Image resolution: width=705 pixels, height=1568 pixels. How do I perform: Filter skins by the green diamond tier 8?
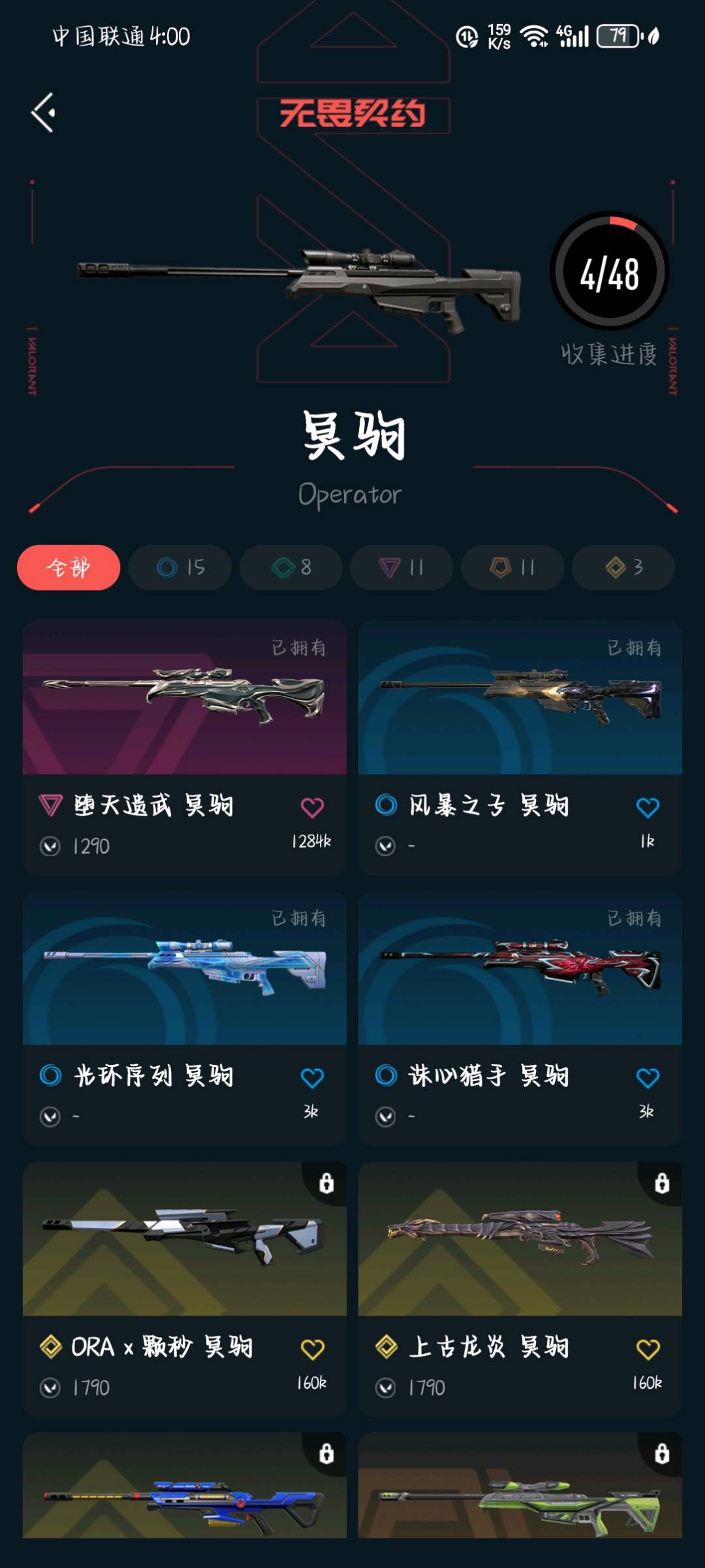click(291, 567)
